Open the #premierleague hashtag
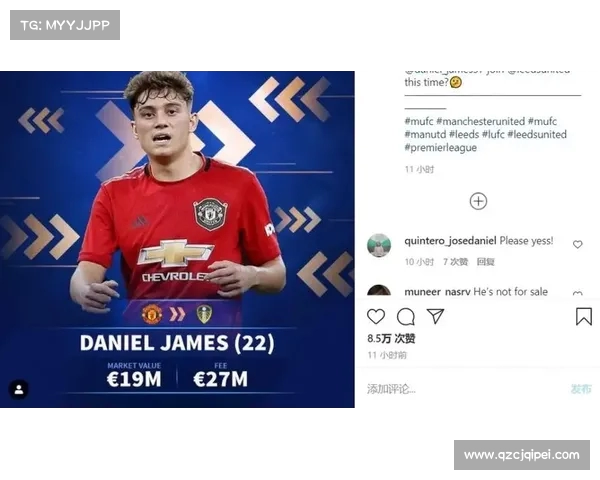 tap(440, 147)
